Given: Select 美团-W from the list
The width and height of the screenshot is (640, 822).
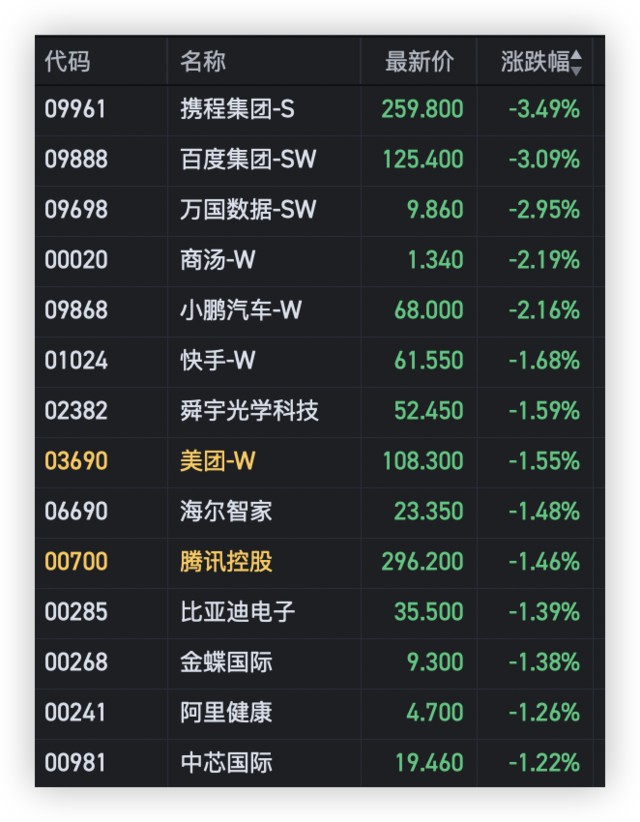Looking at the screenshot, I should [x=218, y=461].
